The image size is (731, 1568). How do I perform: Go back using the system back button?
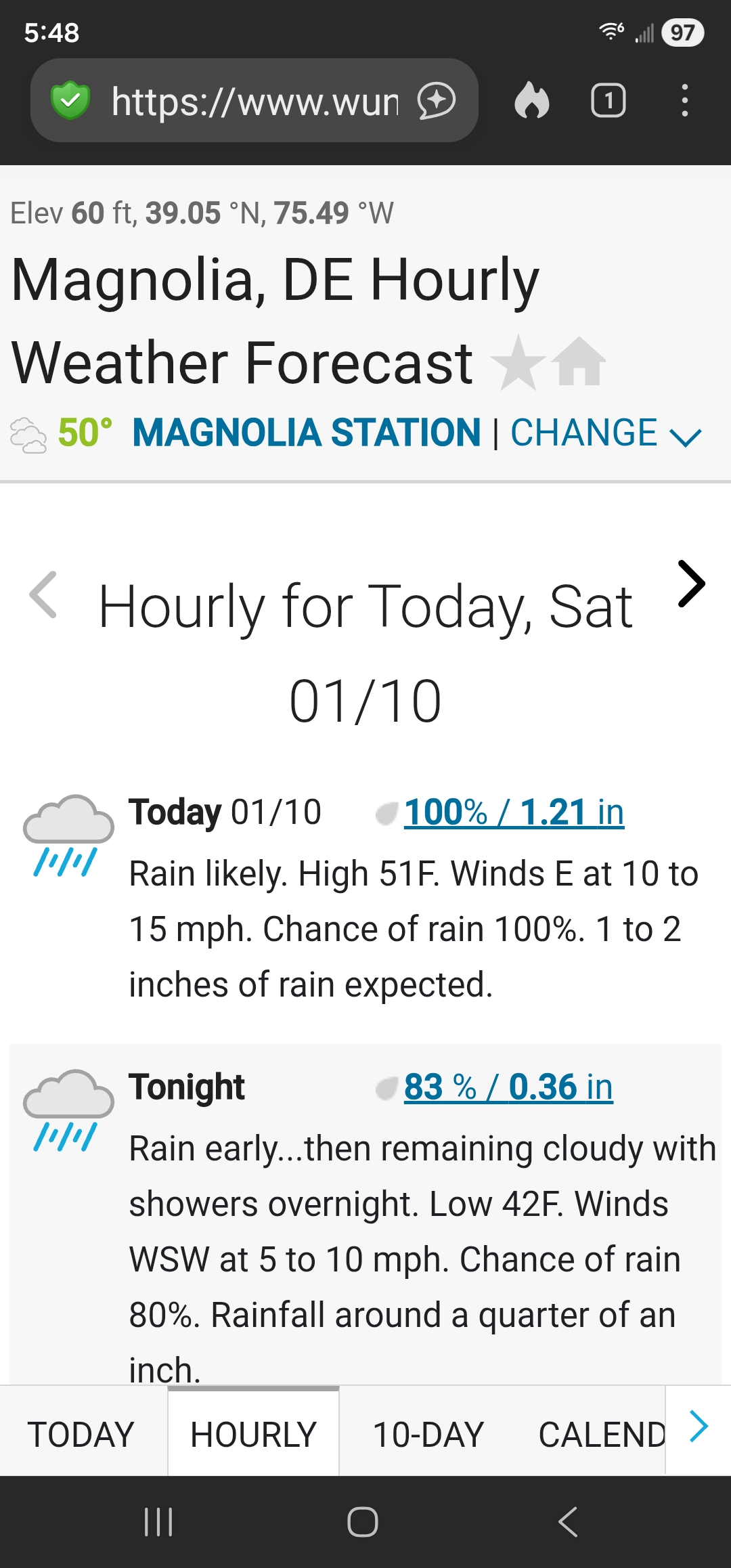[x=568, y=1522]
